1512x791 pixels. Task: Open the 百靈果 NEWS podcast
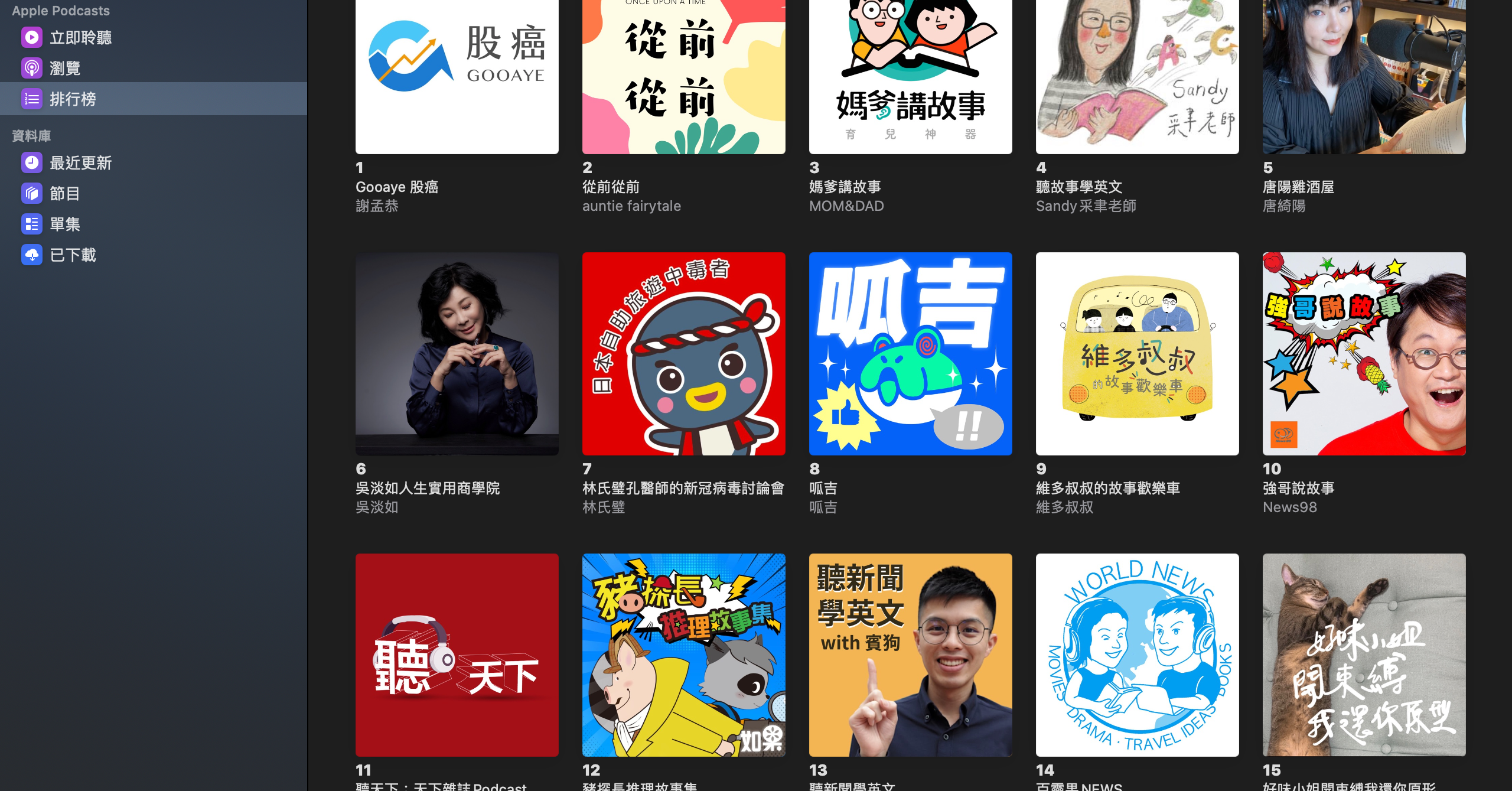(x=1137, y=655)
